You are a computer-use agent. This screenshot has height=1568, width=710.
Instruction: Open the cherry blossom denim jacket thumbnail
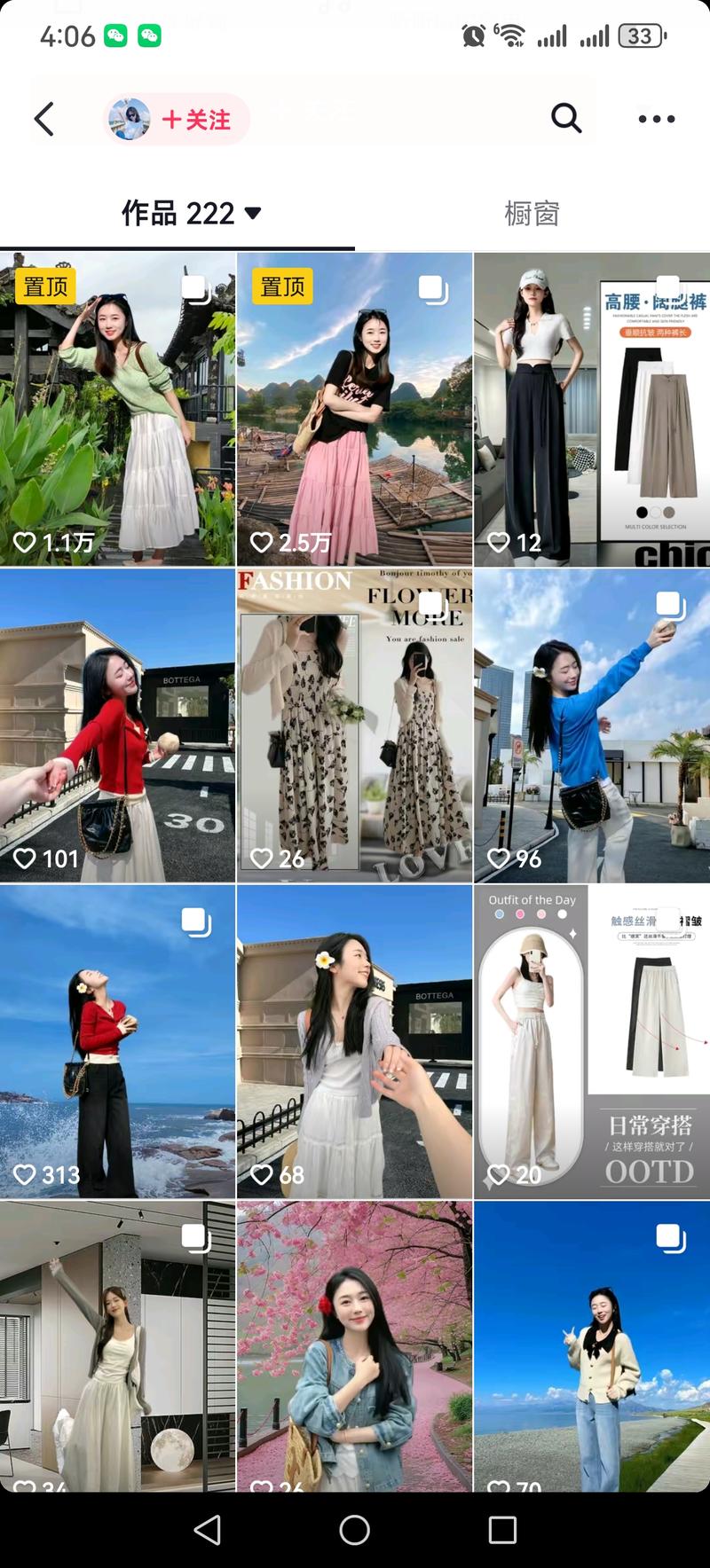(354, 1348)
